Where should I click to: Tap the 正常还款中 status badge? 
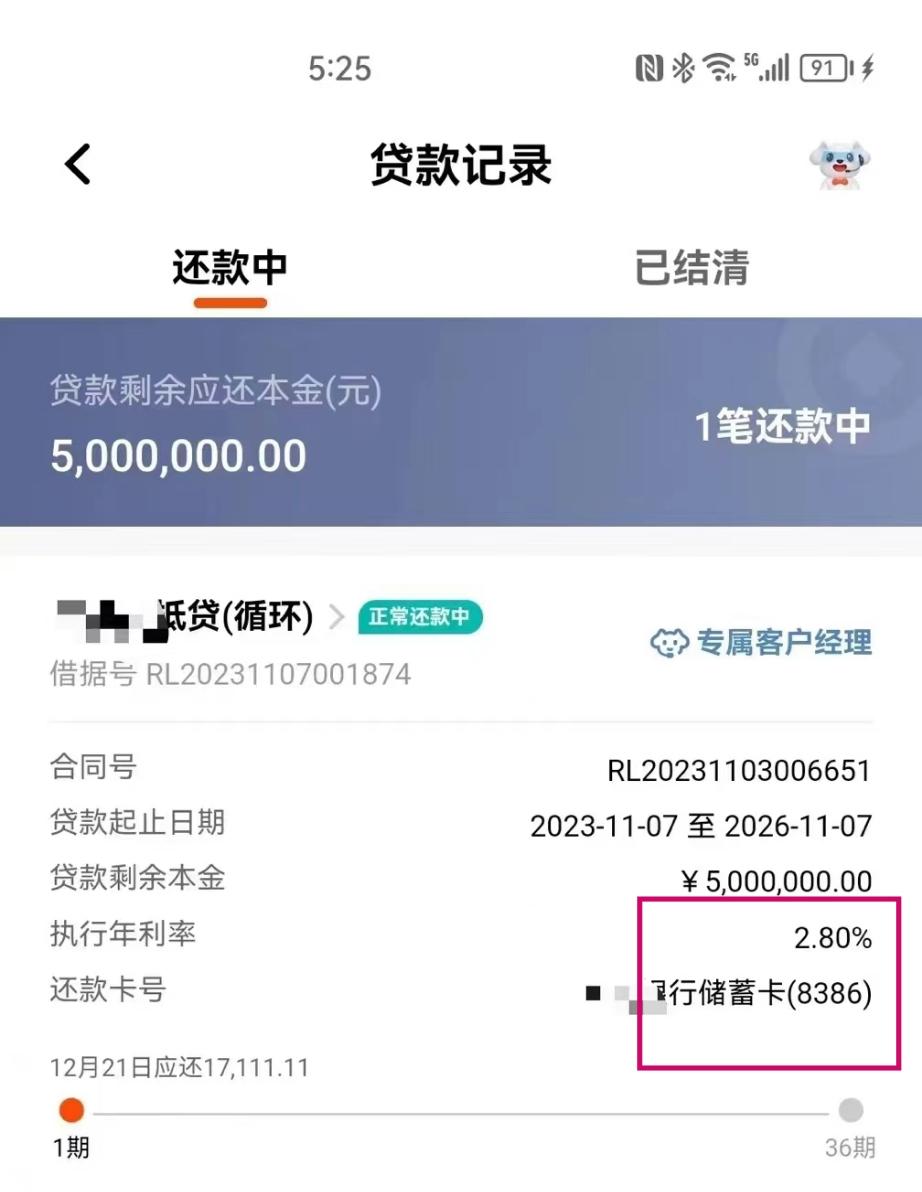(419, 618)
